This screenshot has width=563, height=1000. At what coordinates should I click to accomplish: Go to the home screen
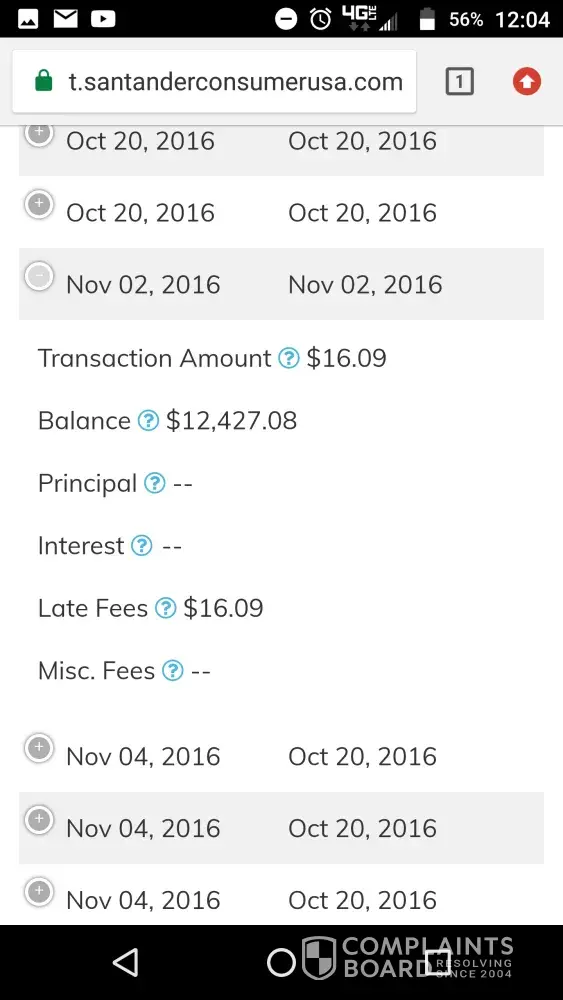pyautogui.click(x=281, y=962)
